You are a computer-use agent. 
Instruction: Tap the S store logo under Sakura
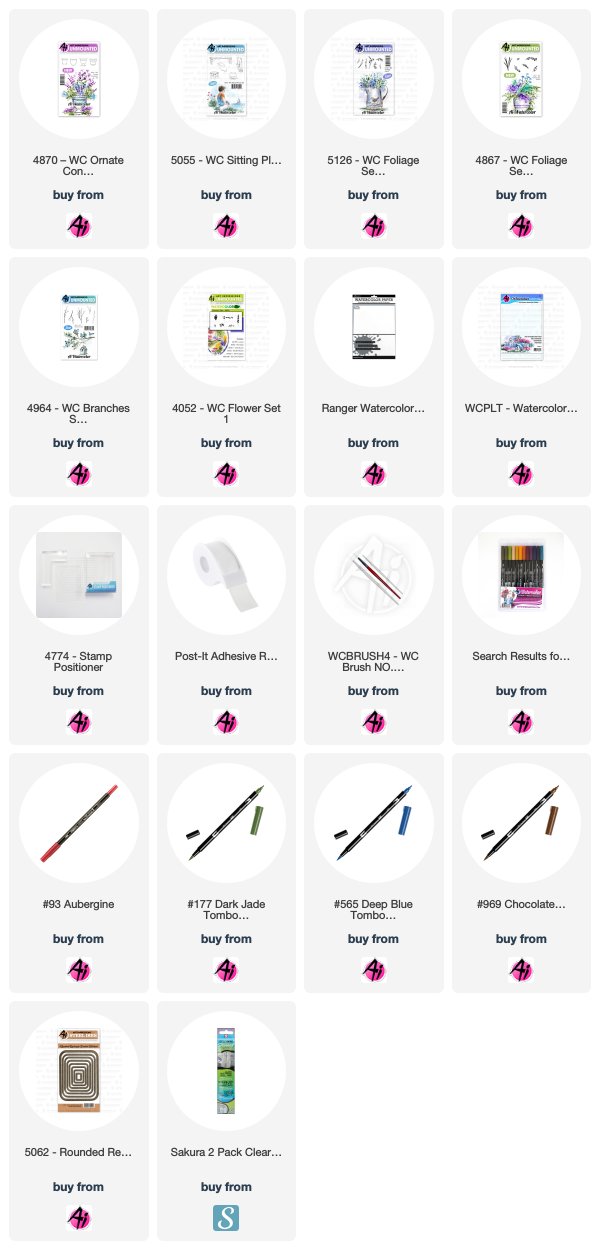(x=227, y=1216)
